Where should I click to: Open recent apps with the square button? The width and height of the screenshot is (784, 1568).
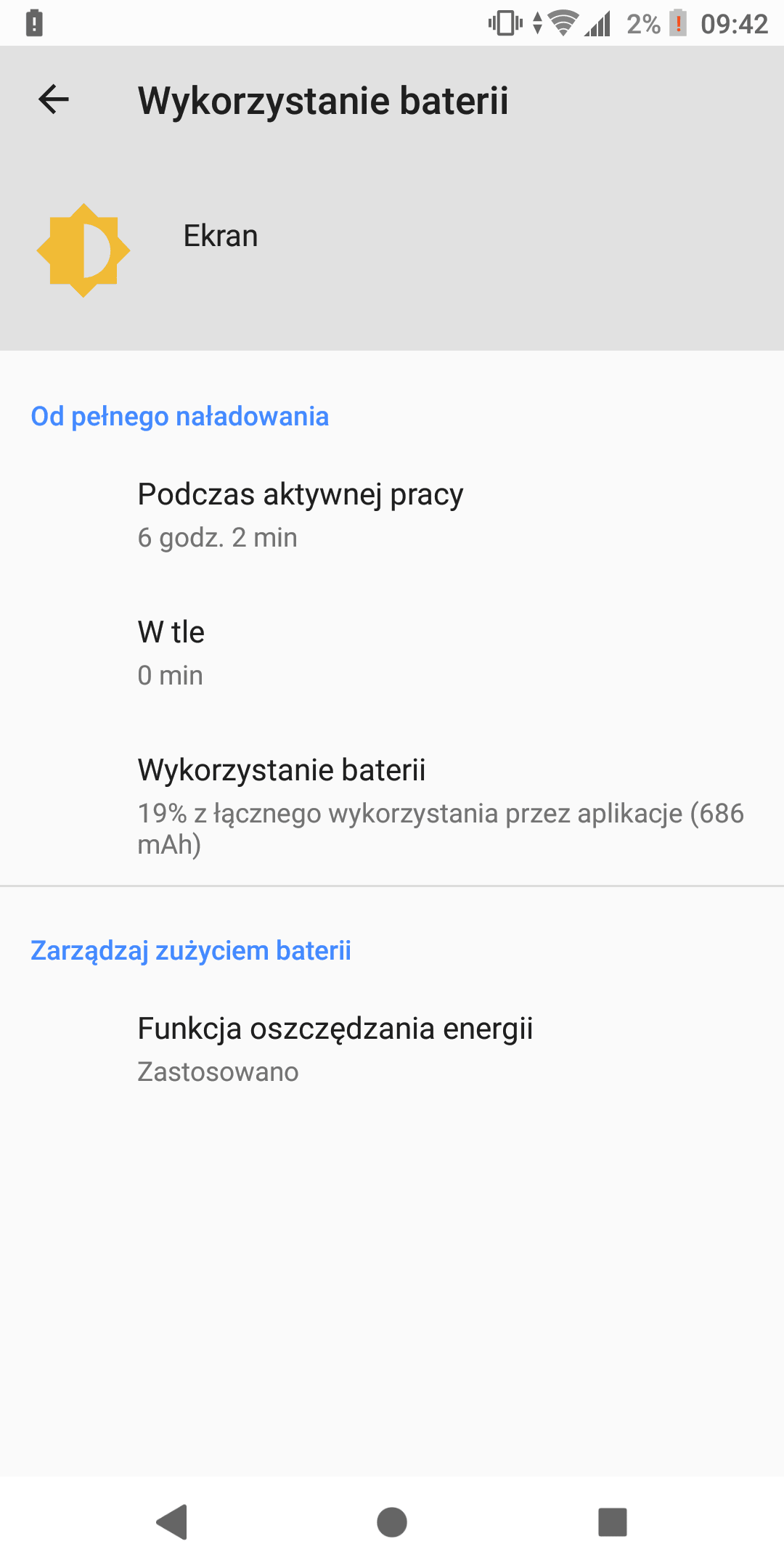tap(612, 1522)
